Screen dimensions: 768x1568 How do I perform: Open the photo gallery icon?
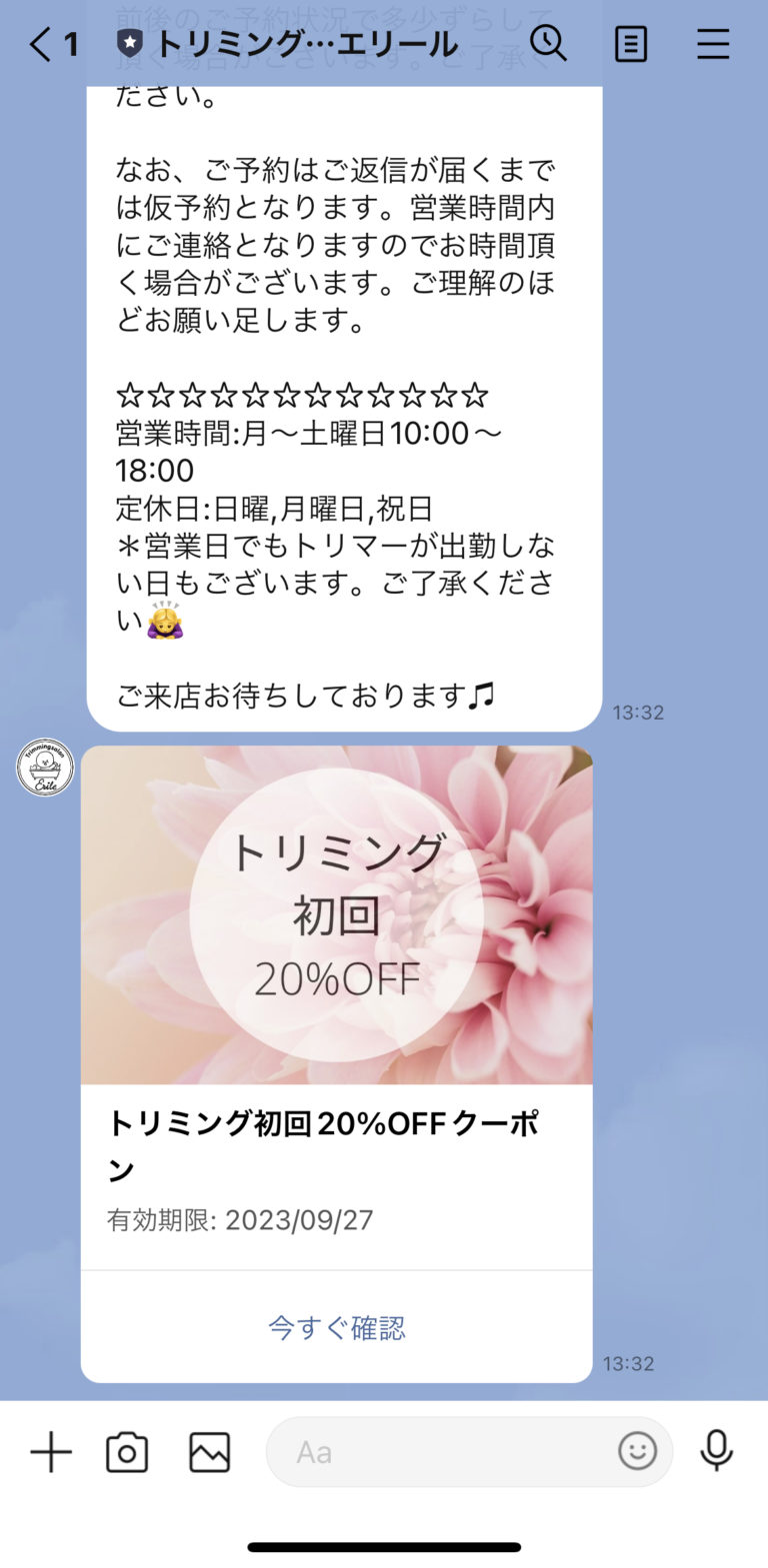coord(206,1451)
